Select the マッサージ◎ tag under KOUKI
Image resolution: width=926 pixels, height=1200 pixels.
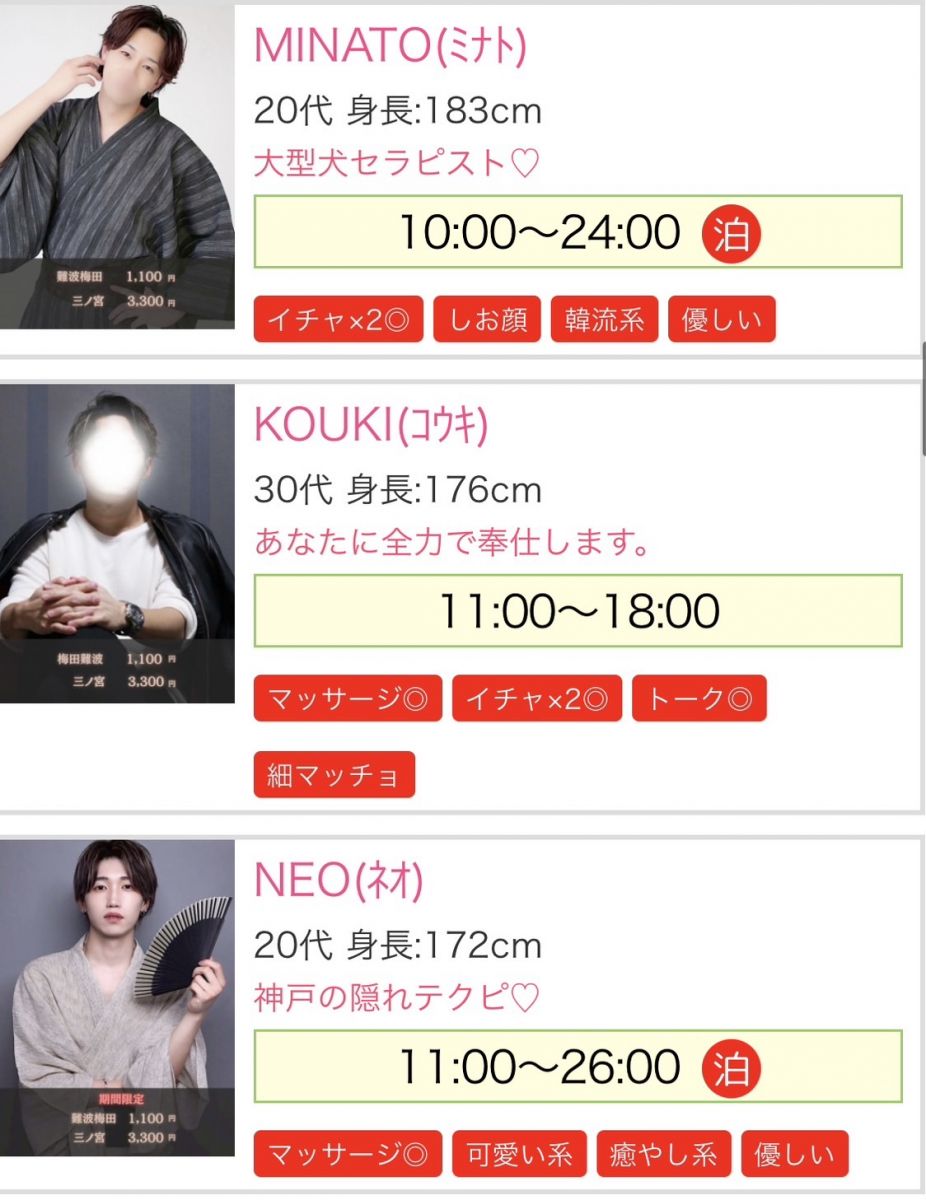[x=347, y=699]
